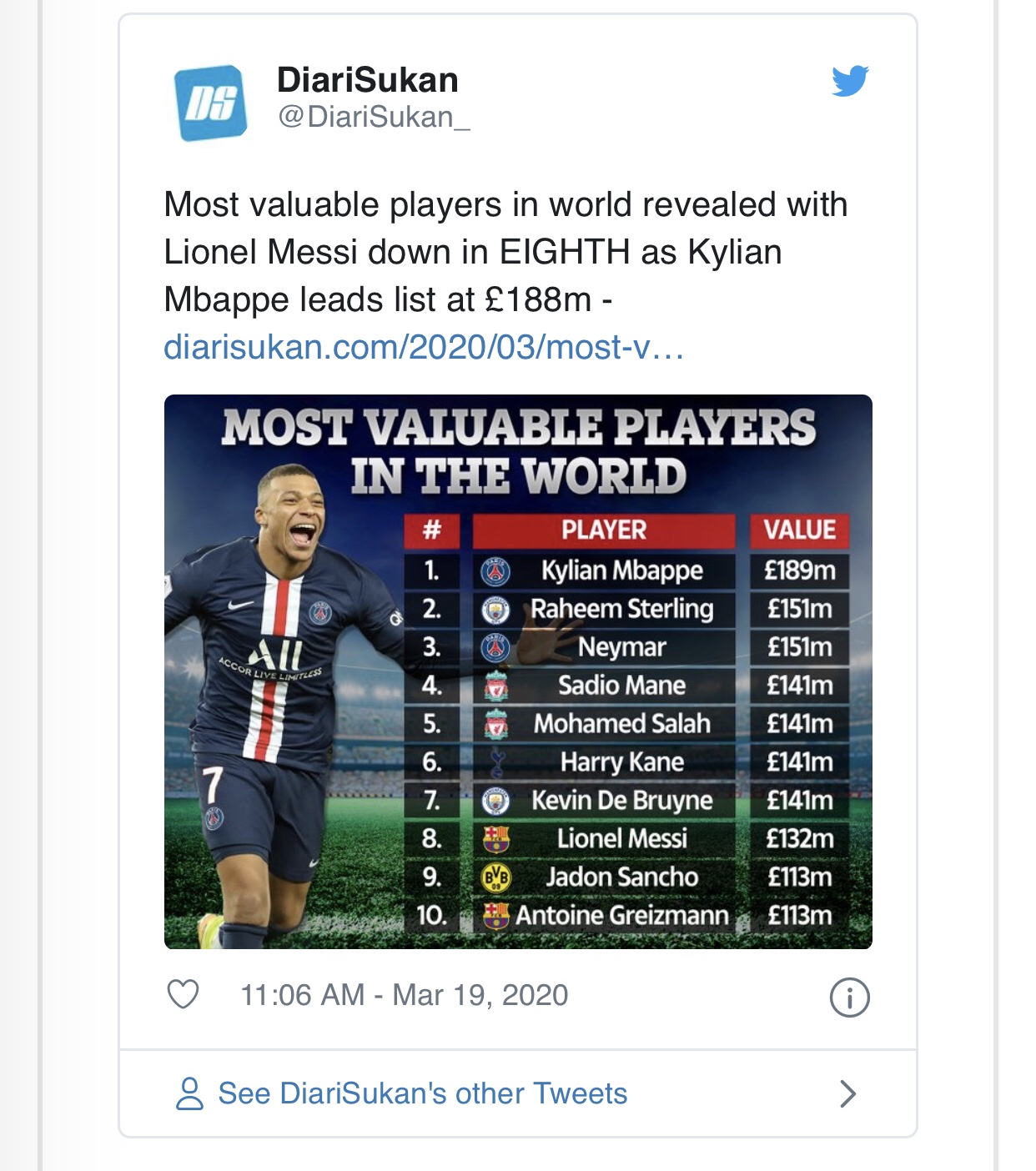
Task: Open the Most Valuable Players image
Action: pos(517,671)
